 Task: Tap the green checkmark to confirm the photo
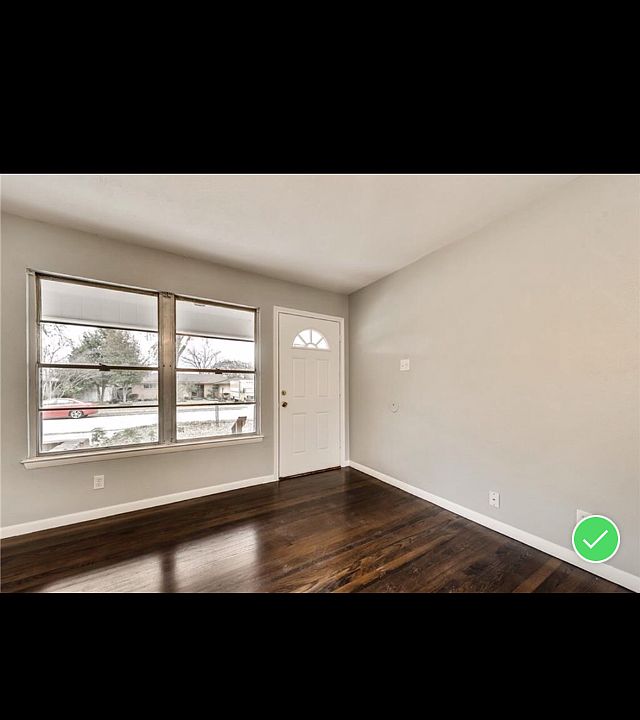(x=596, y=539)
